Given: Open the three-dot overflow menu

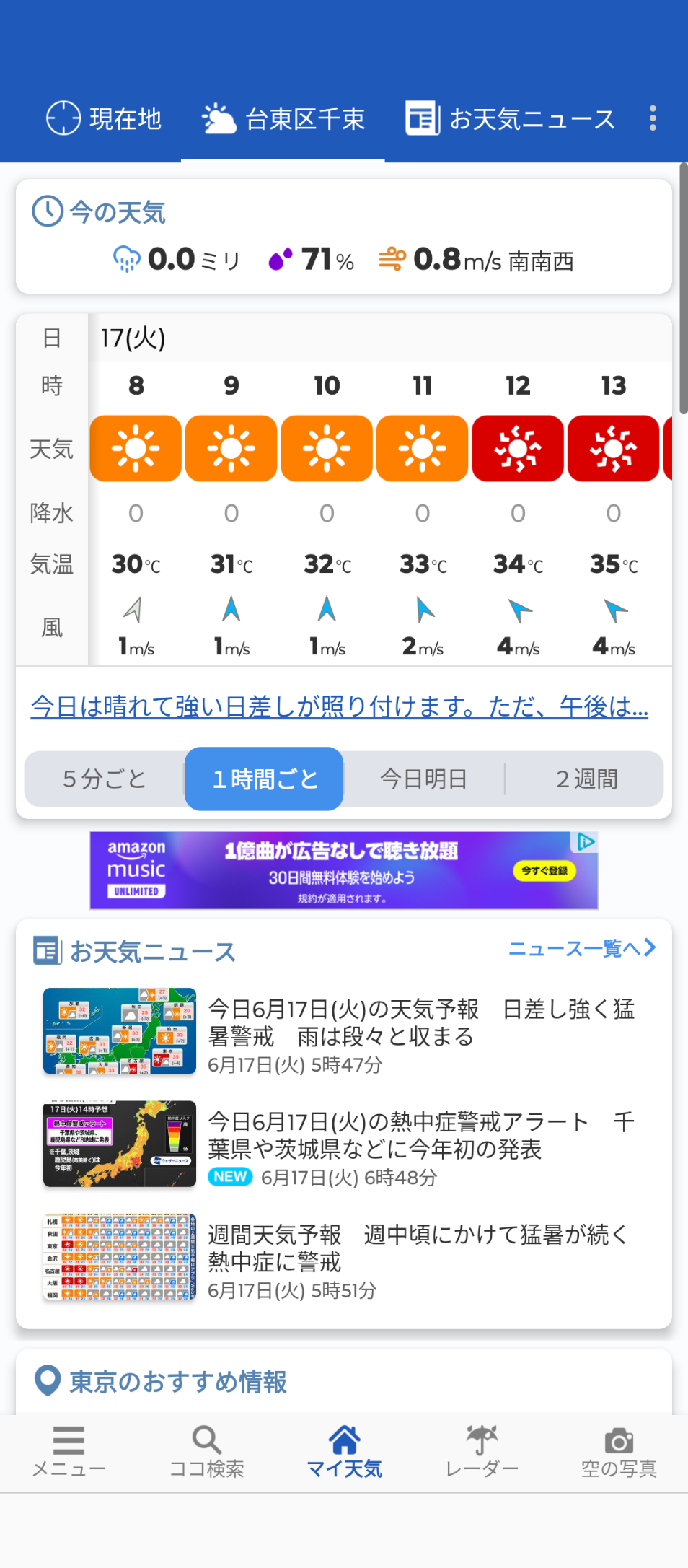Looking at the screenshot, I should tap(653, 118).
